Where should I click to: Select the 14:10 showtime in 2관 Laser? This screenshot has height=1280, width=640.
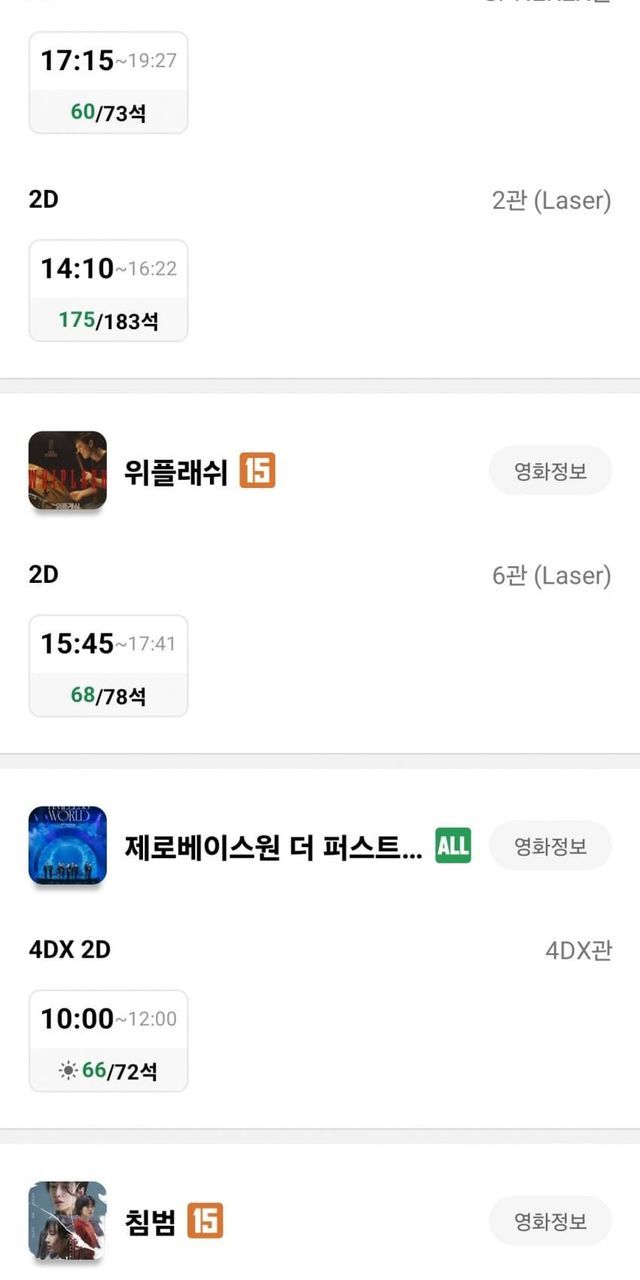[108, 290]
